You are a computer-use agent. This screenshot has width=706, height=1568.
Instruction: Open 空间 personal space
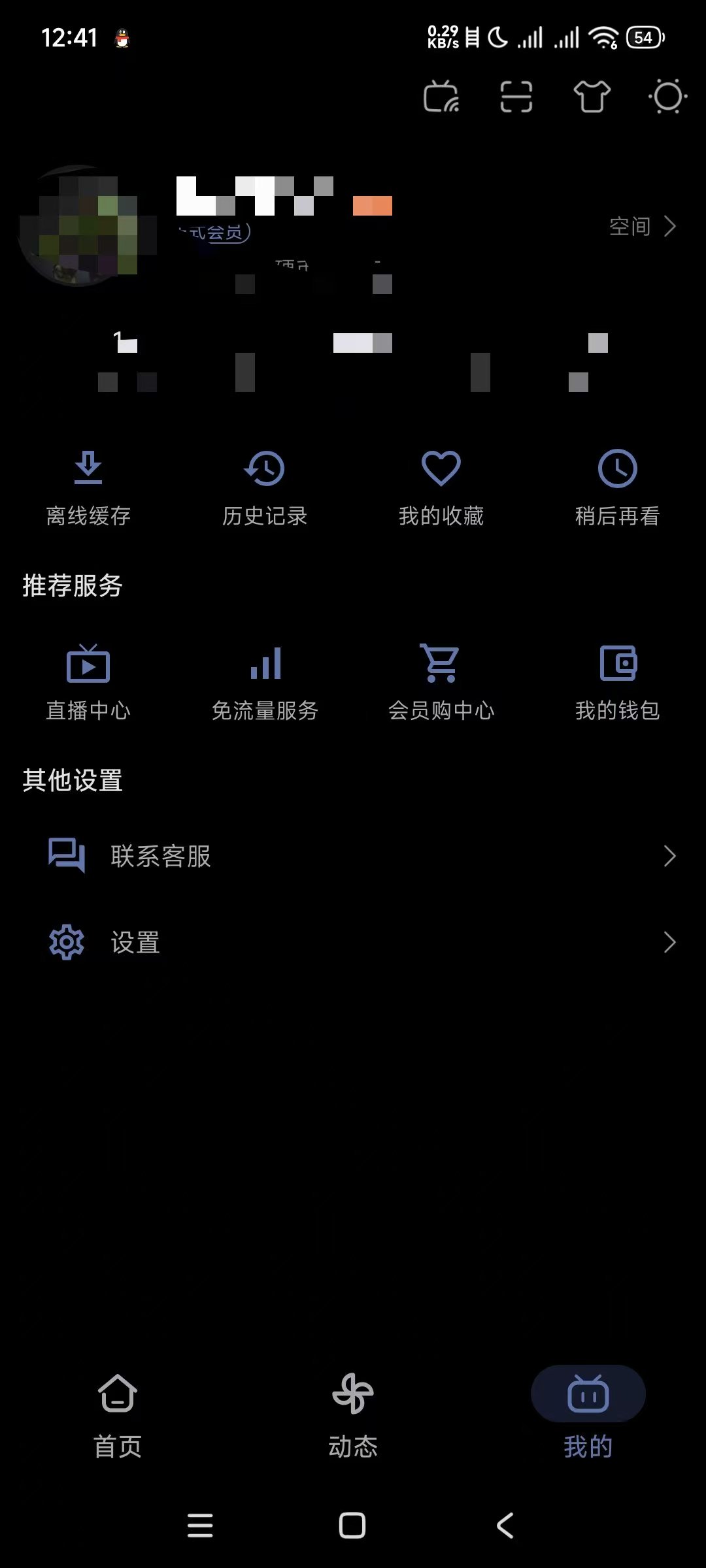(x=642, y=227)
